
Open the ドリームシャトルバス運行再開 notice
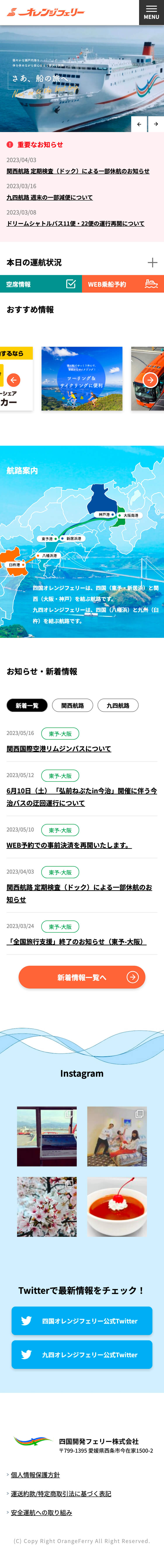click(75, 224)
